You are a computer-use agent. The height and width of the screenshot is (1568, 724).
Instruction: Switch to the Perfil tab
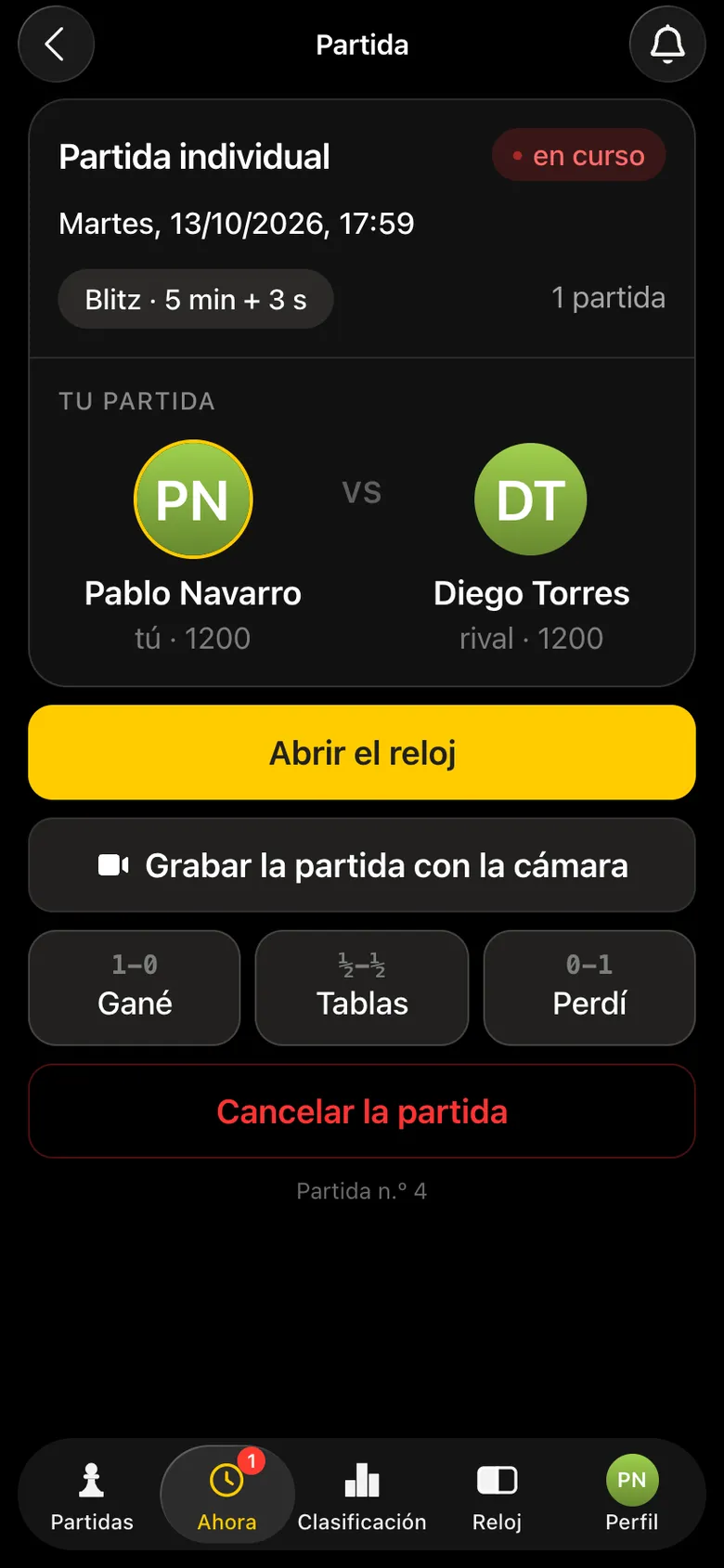coord(632,1496)
